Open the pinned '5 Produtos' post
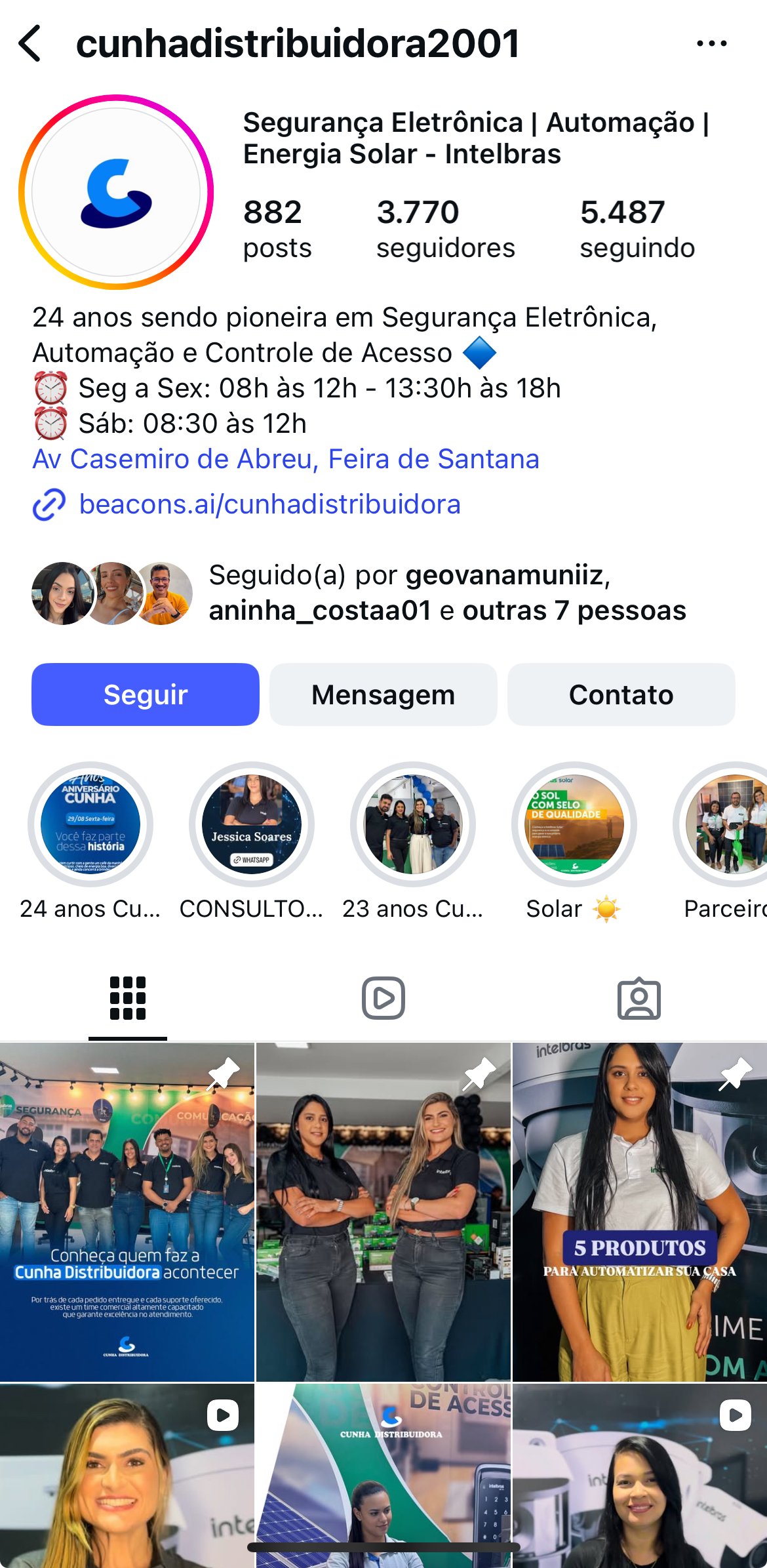The width and height of the screenshot is (767, 1568). point(639,1211)
